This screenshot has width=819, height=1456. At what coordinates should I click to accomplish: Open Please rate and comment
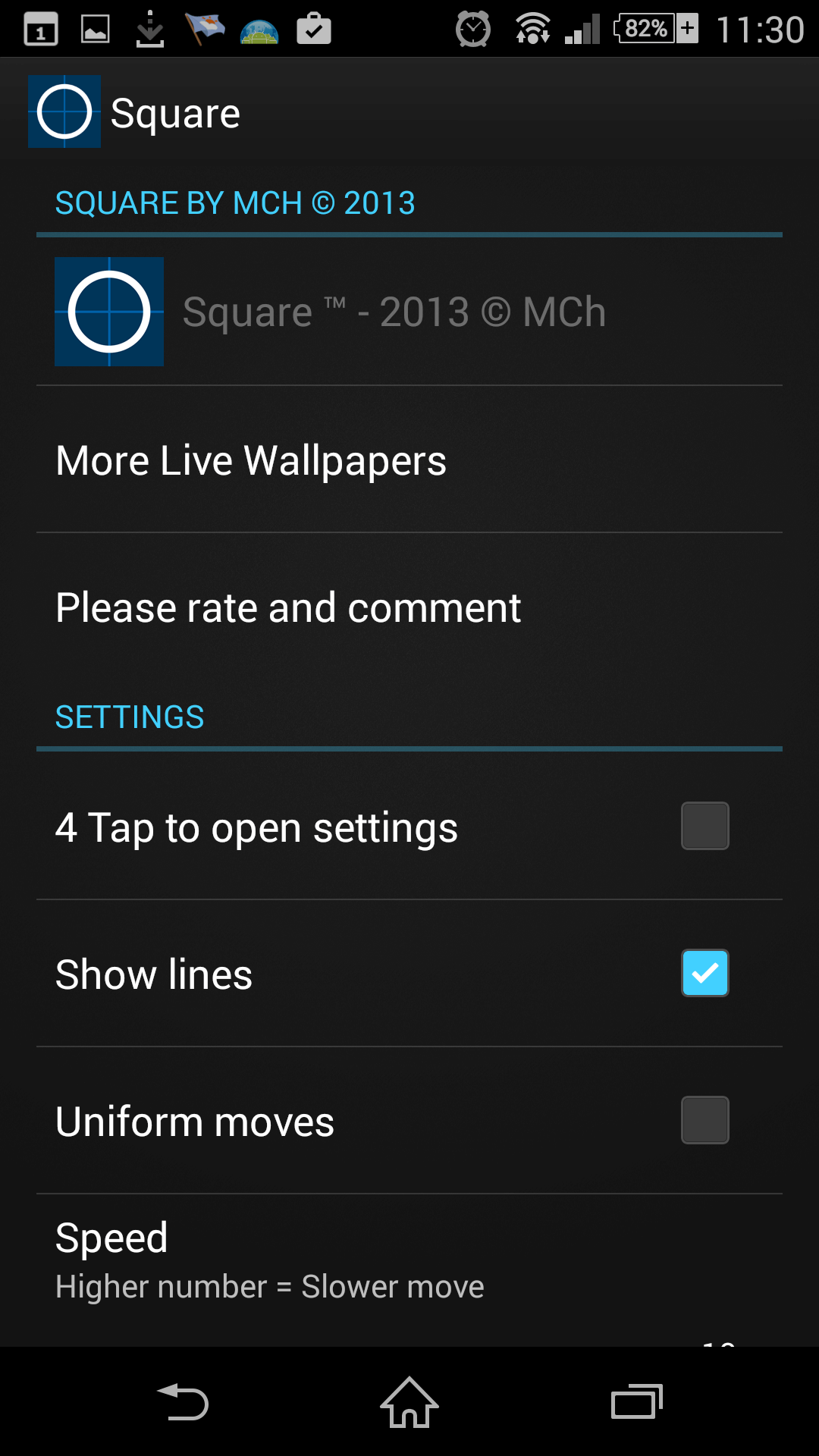[x=409, y=607]
